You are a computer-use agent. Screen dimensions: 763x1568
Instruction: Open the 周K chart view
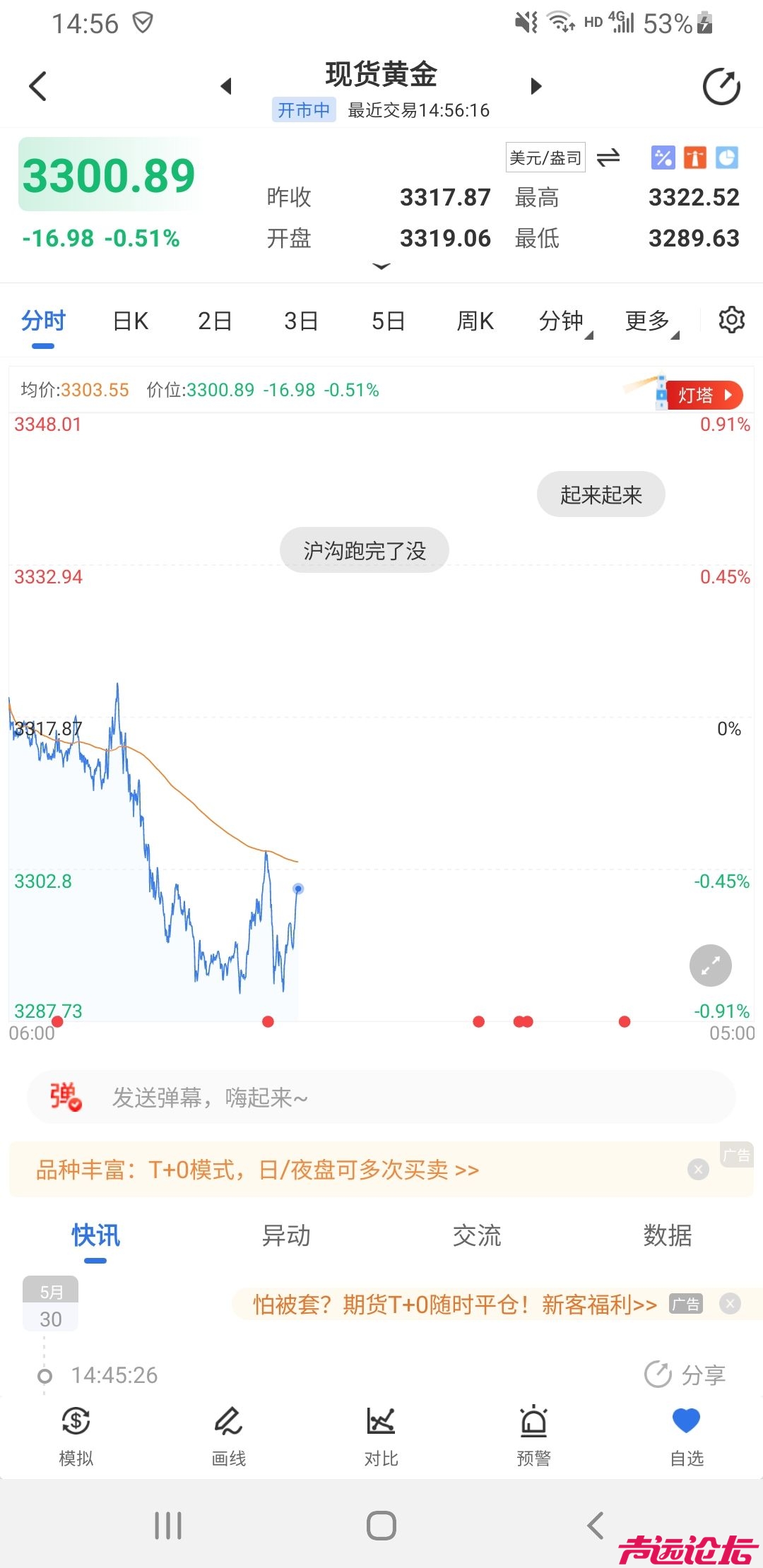click(x=475, y=321)
